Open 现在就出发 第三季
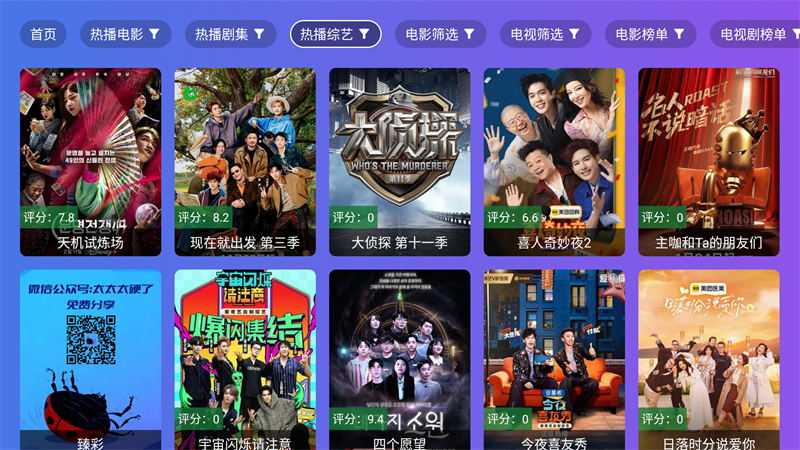 (x=245, y=160)
